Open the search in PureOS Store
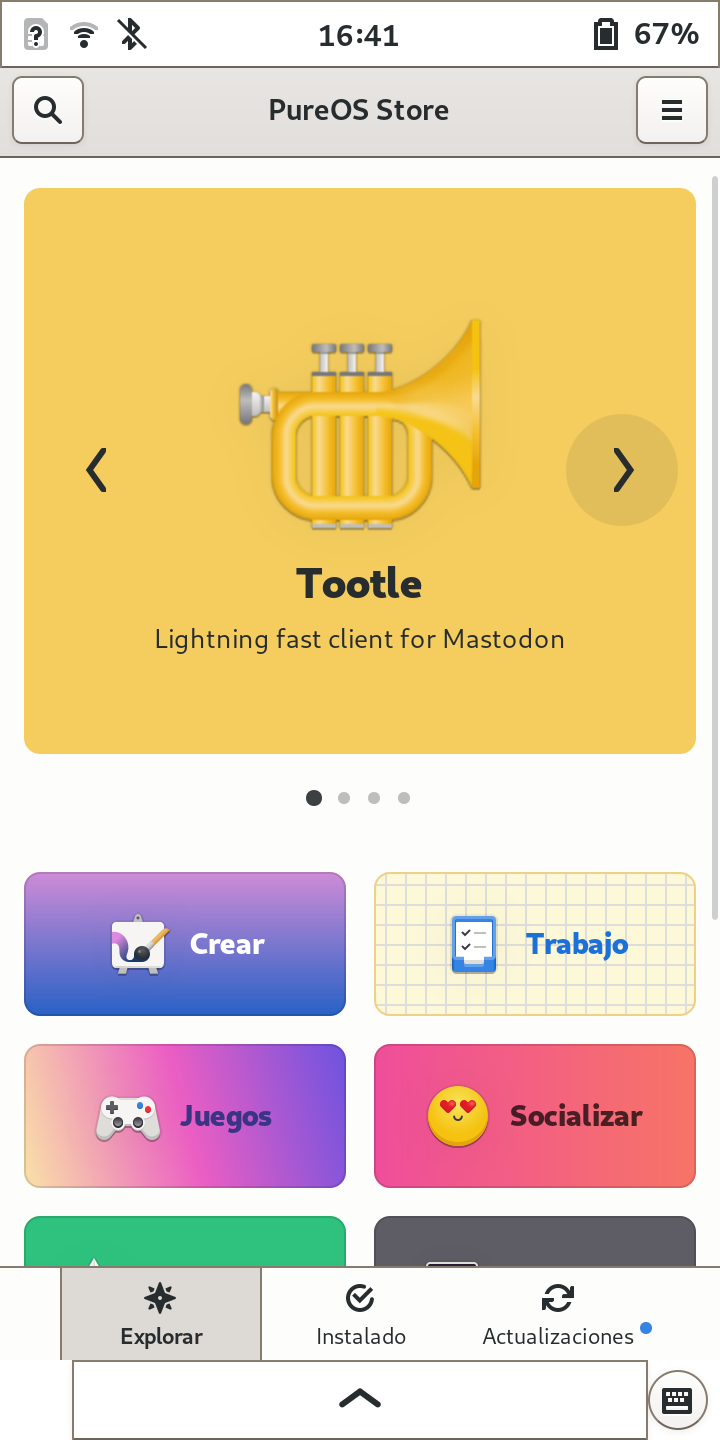720x1440 pixels. point(48,110)
